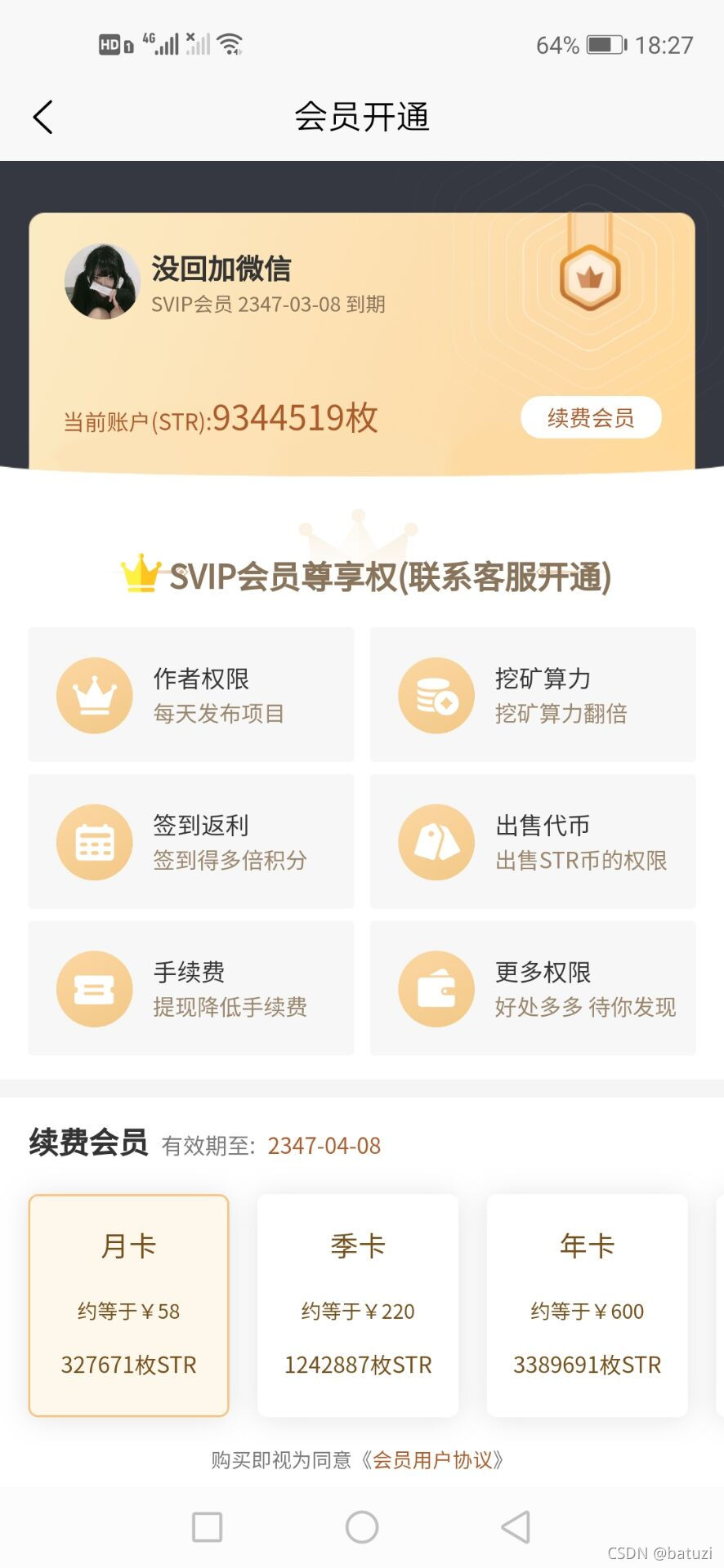View the 出售代币 benefit card
The width and height of the screenshot is (724, 1568).
coord(533,842)
